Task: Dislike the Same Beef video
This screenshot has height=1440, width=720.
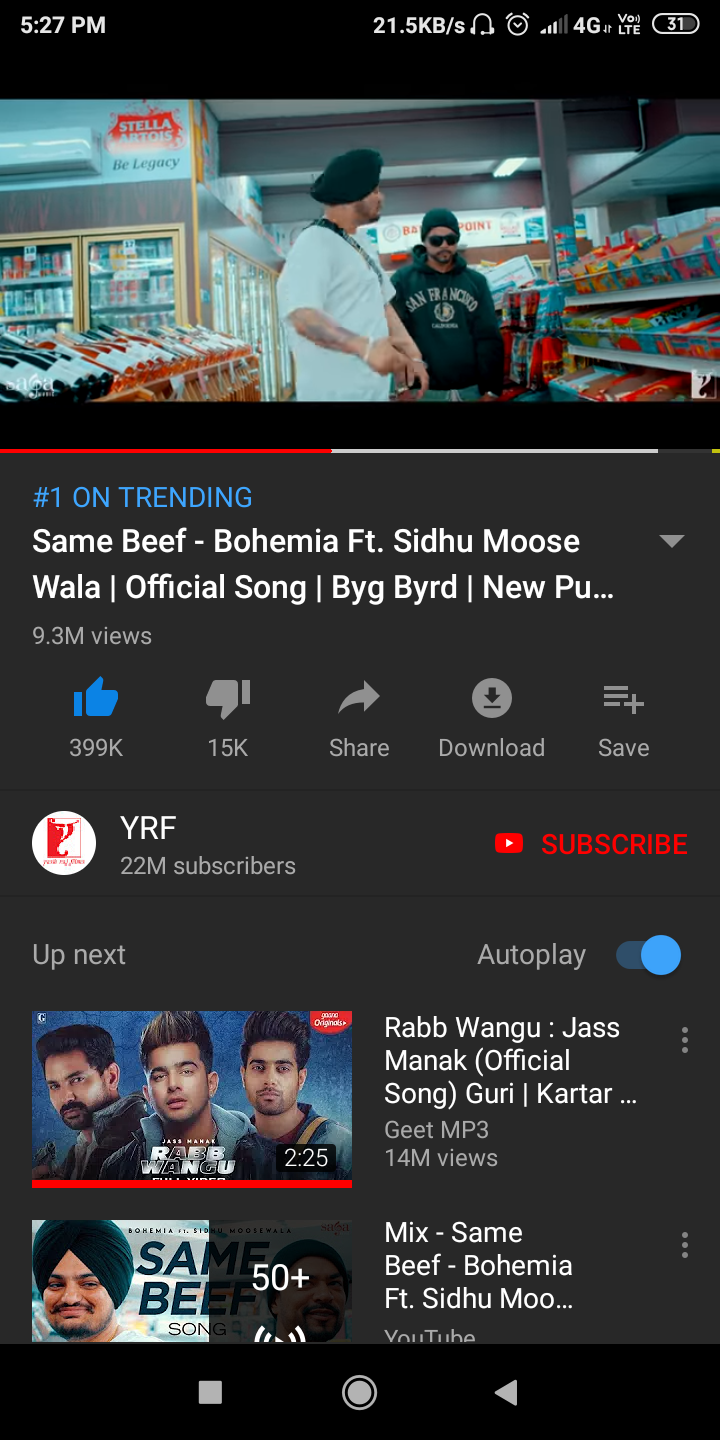Action: [228, 699]
